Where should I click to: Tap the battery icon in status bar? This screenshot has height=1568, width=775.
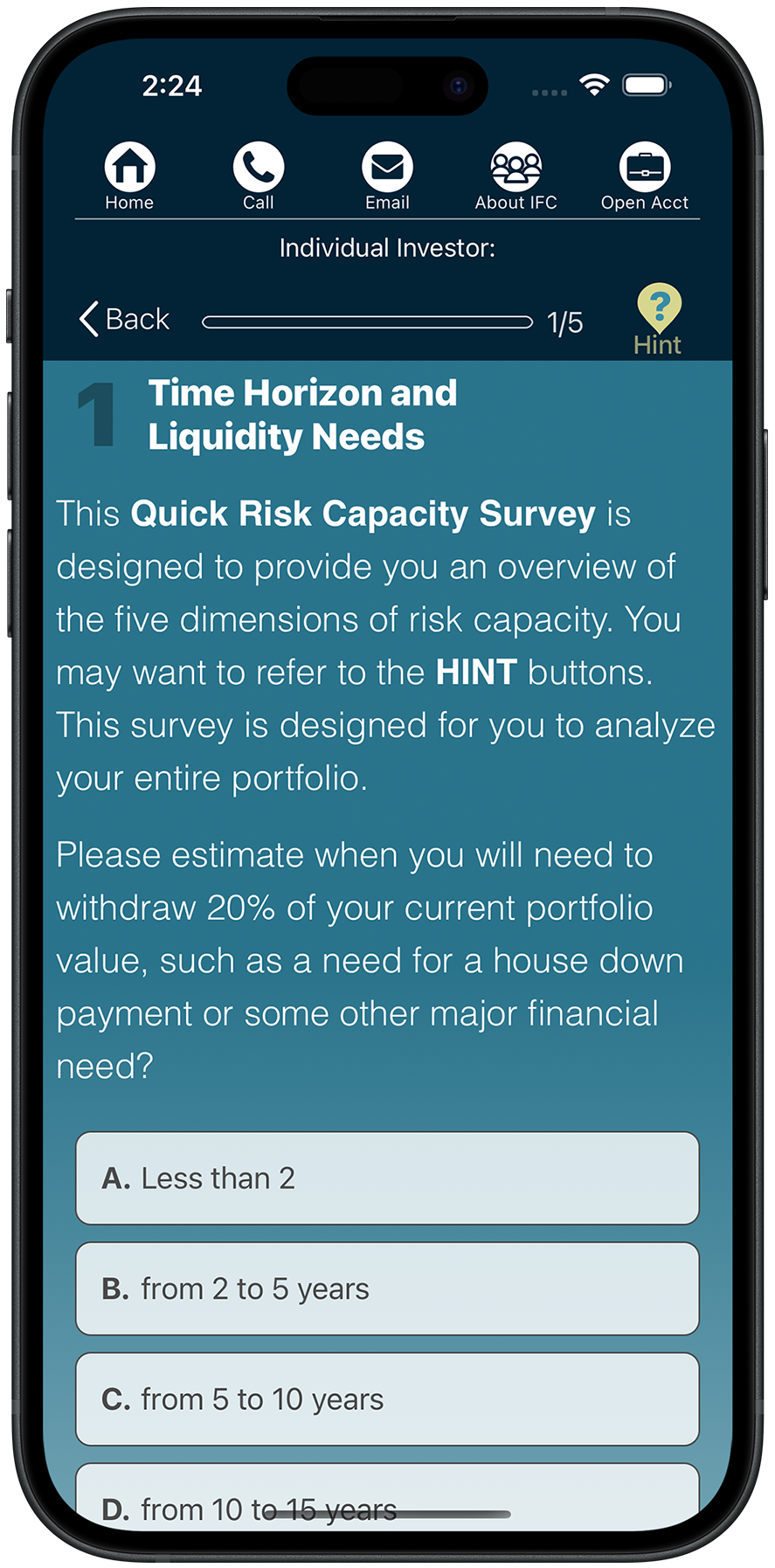646,84
